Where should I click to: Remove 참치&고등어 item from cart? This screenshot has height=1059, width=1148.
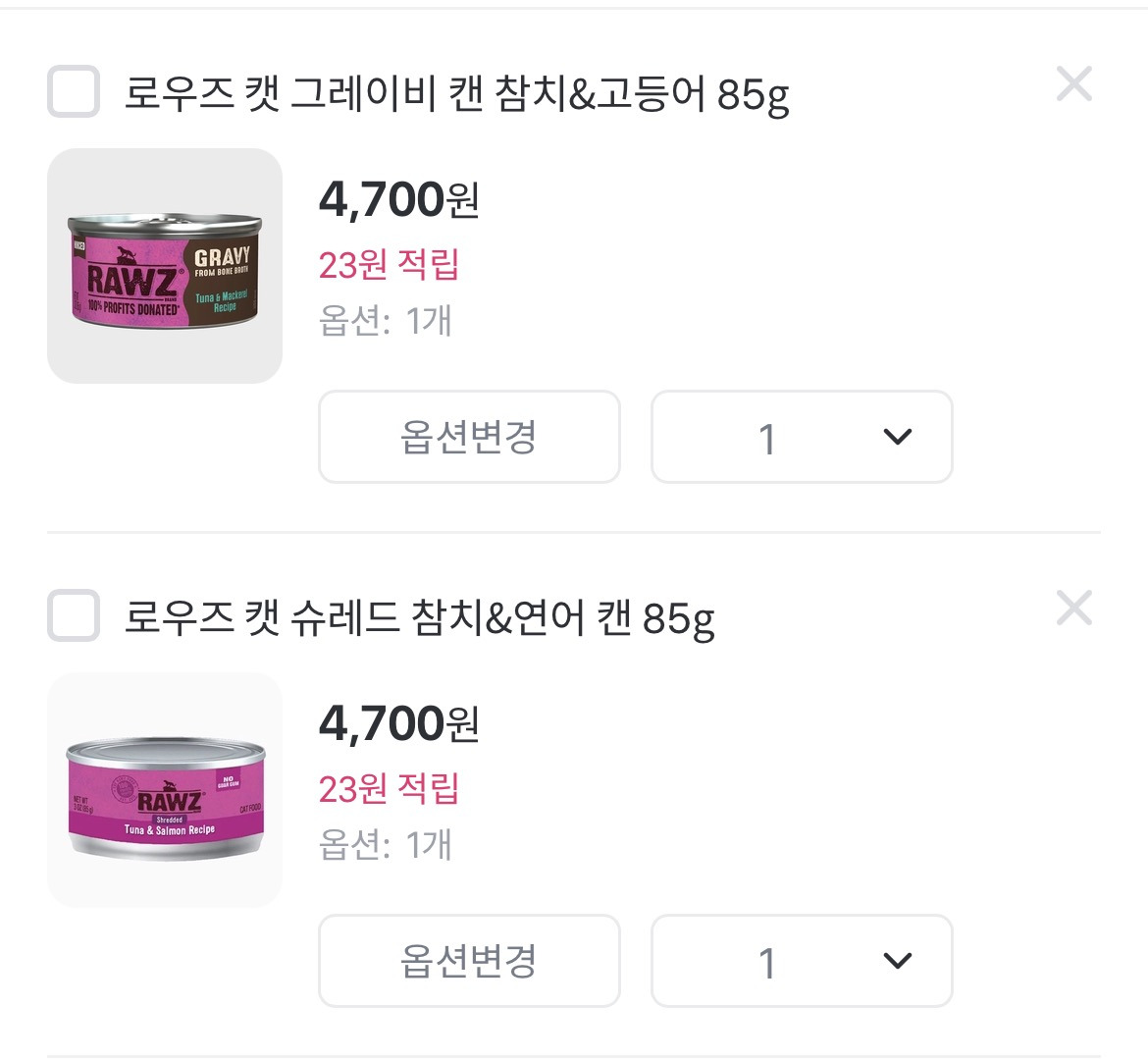[x=1074, y=83]
